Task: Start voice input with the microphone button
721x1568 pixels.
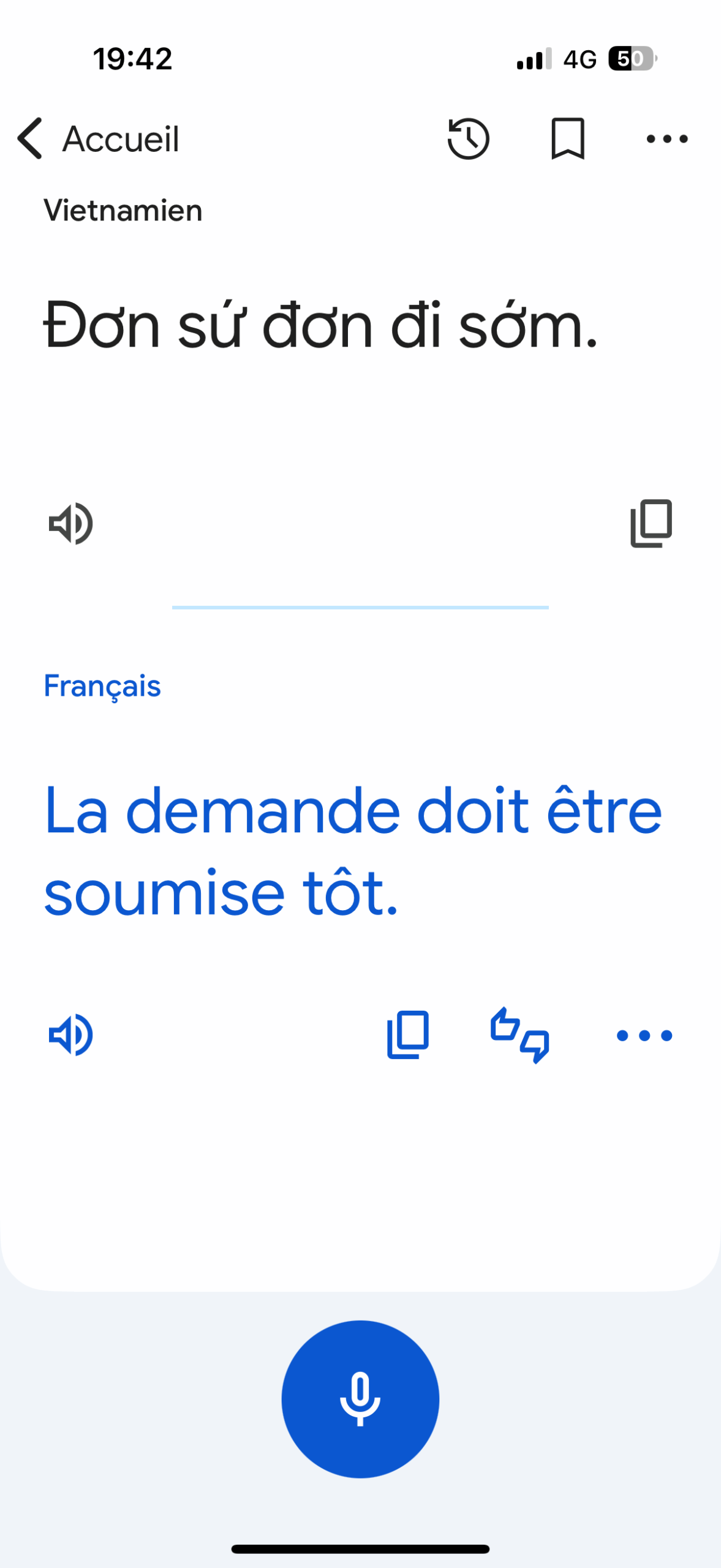Action: click(360, 1399)
